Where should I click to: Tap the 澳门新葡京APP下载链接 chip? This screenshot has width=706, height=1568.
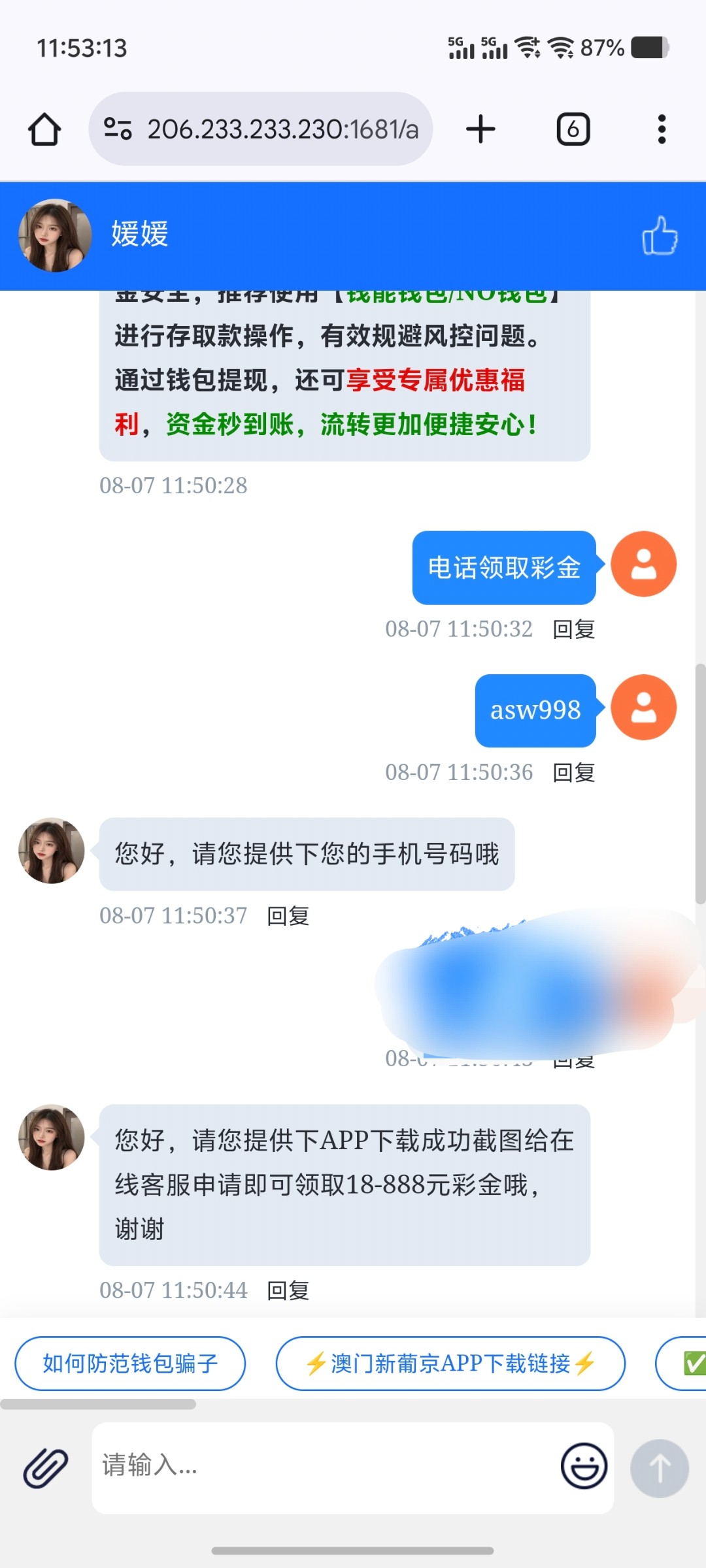click(x=450, y=1364)
